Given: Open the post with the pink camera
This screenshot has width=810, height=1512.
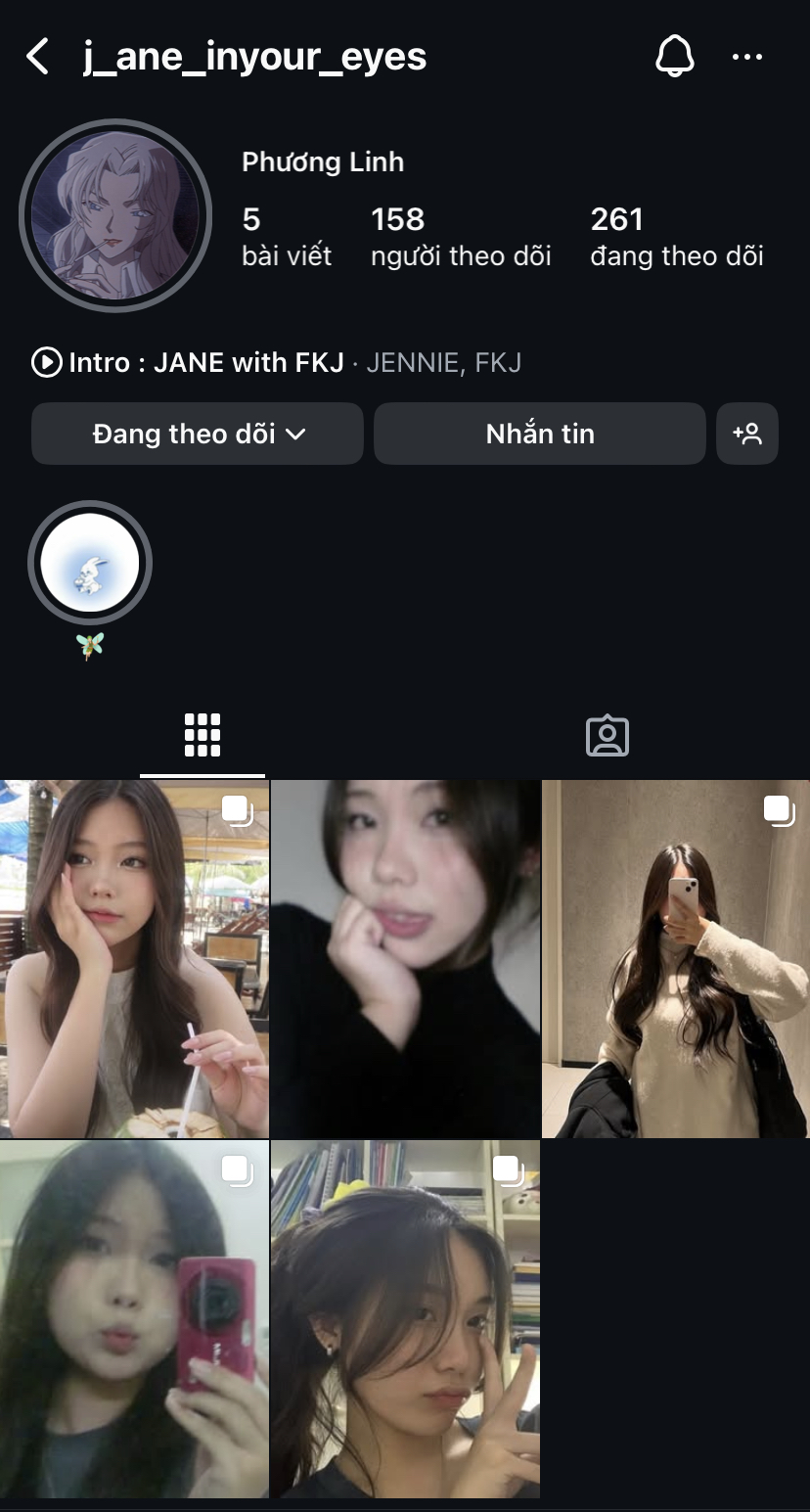Looking at the screenshot, I should coord(134,1318).
